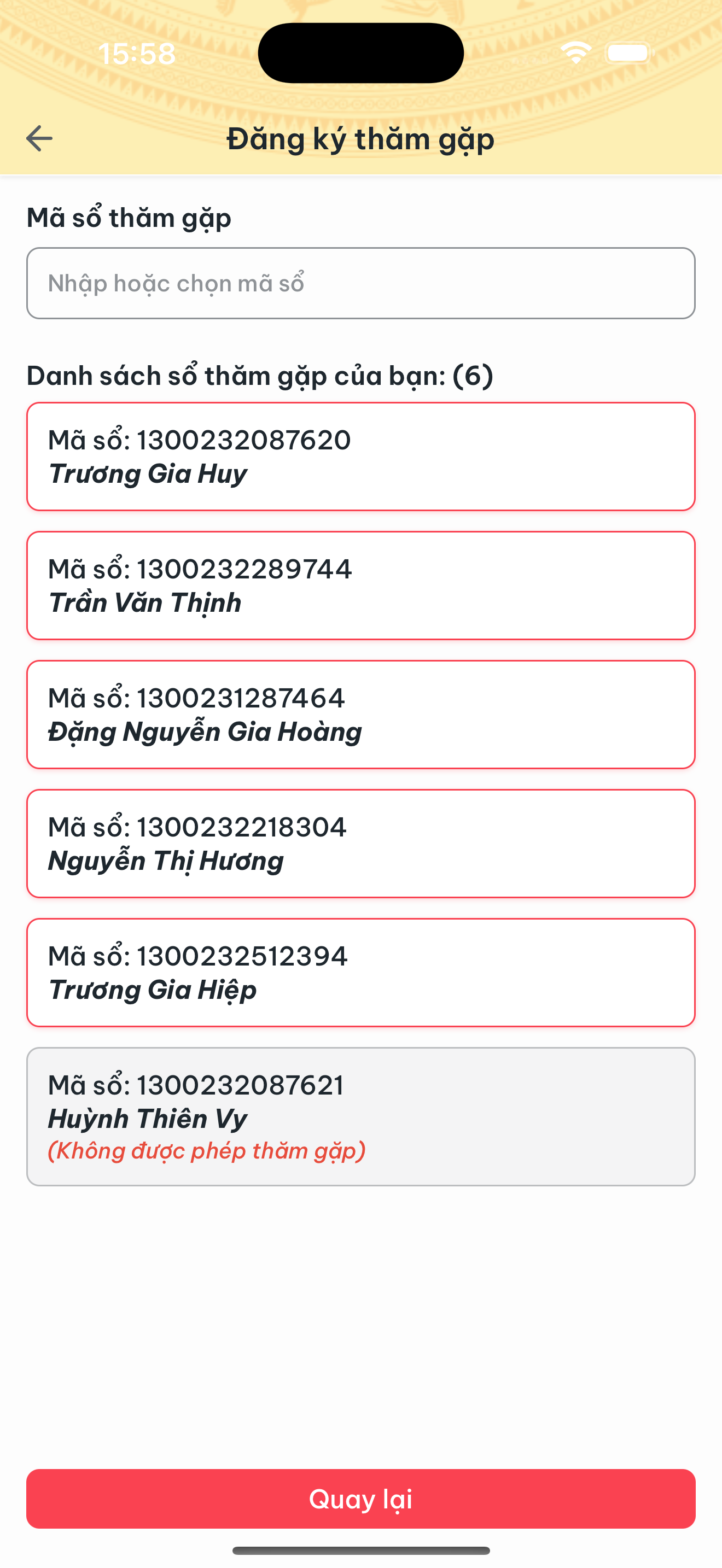
Task: Click the 'Nhập hoặc chọn mã số' input field
Action: coord(361,283)
